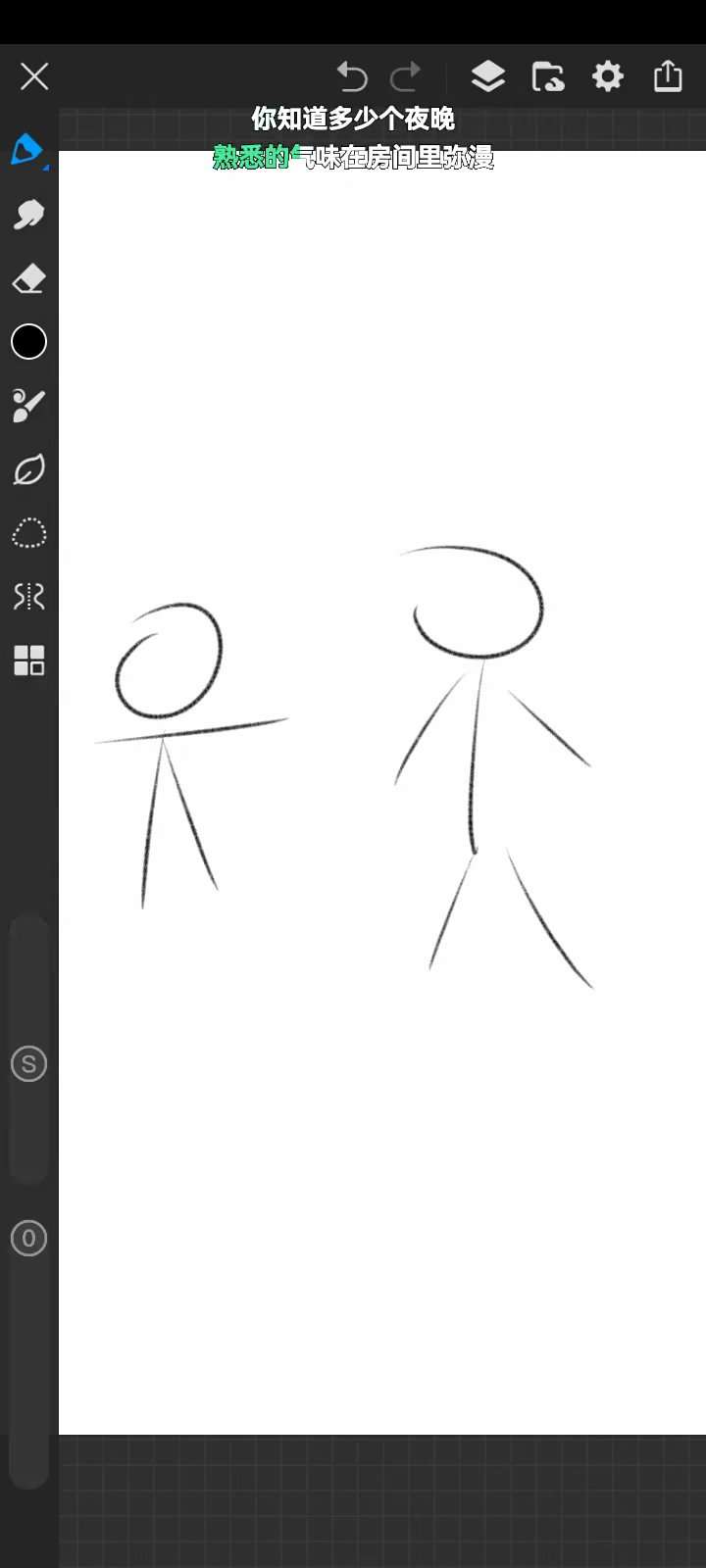Open the black color picker
Viewport: 706px width, 1568px height.
point(28,342)
